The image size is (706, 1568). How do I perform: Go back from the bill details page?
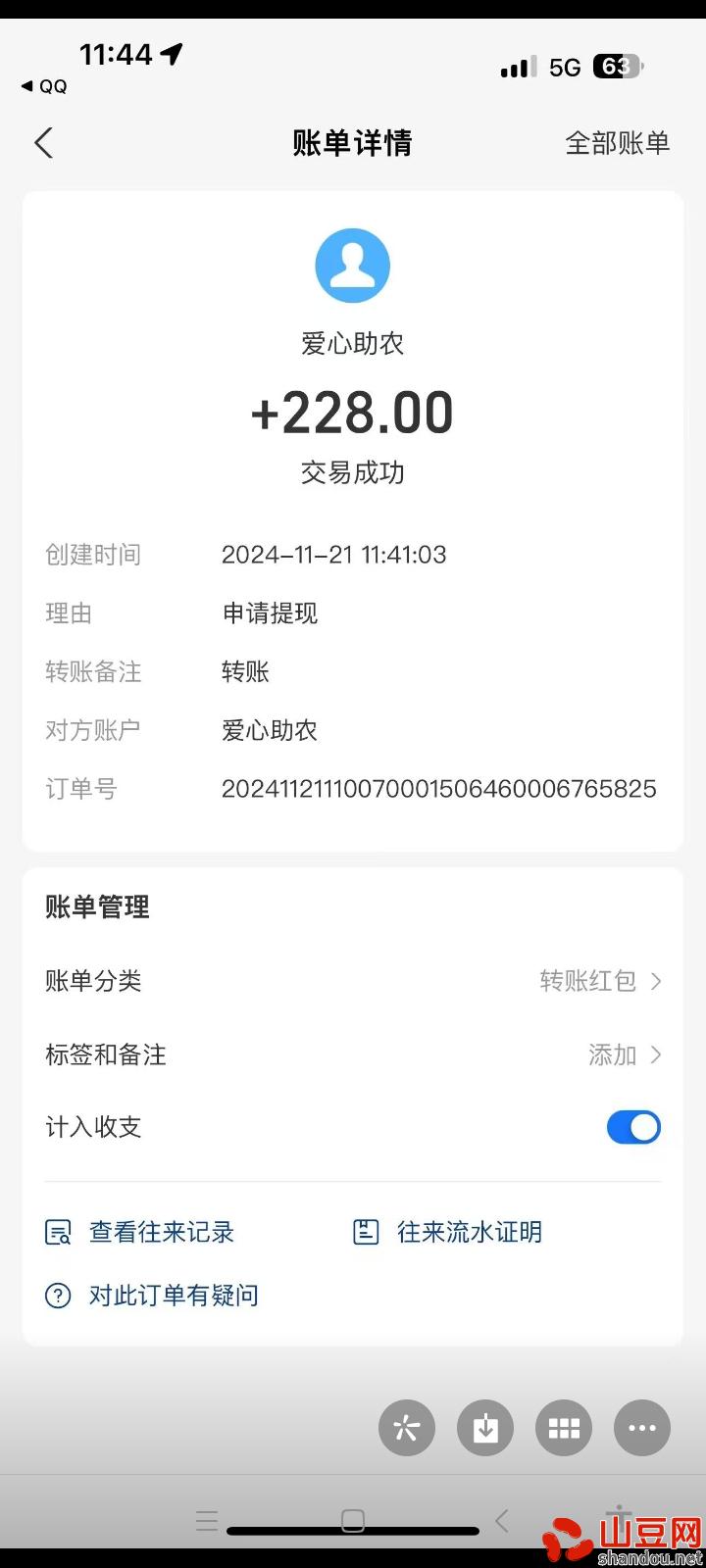43,143
